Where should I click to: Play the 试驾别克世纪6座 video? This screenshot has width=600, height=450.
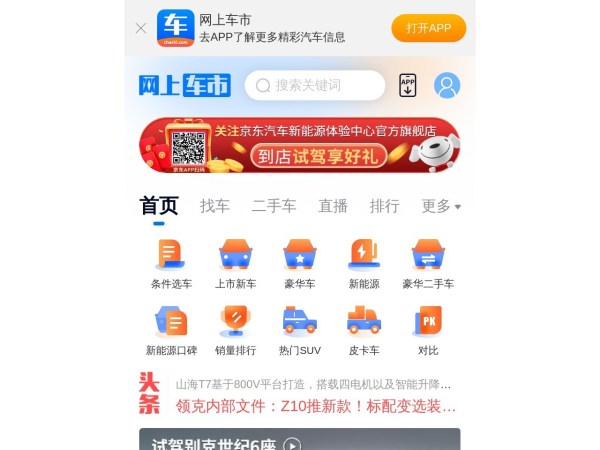coord(292,444)
